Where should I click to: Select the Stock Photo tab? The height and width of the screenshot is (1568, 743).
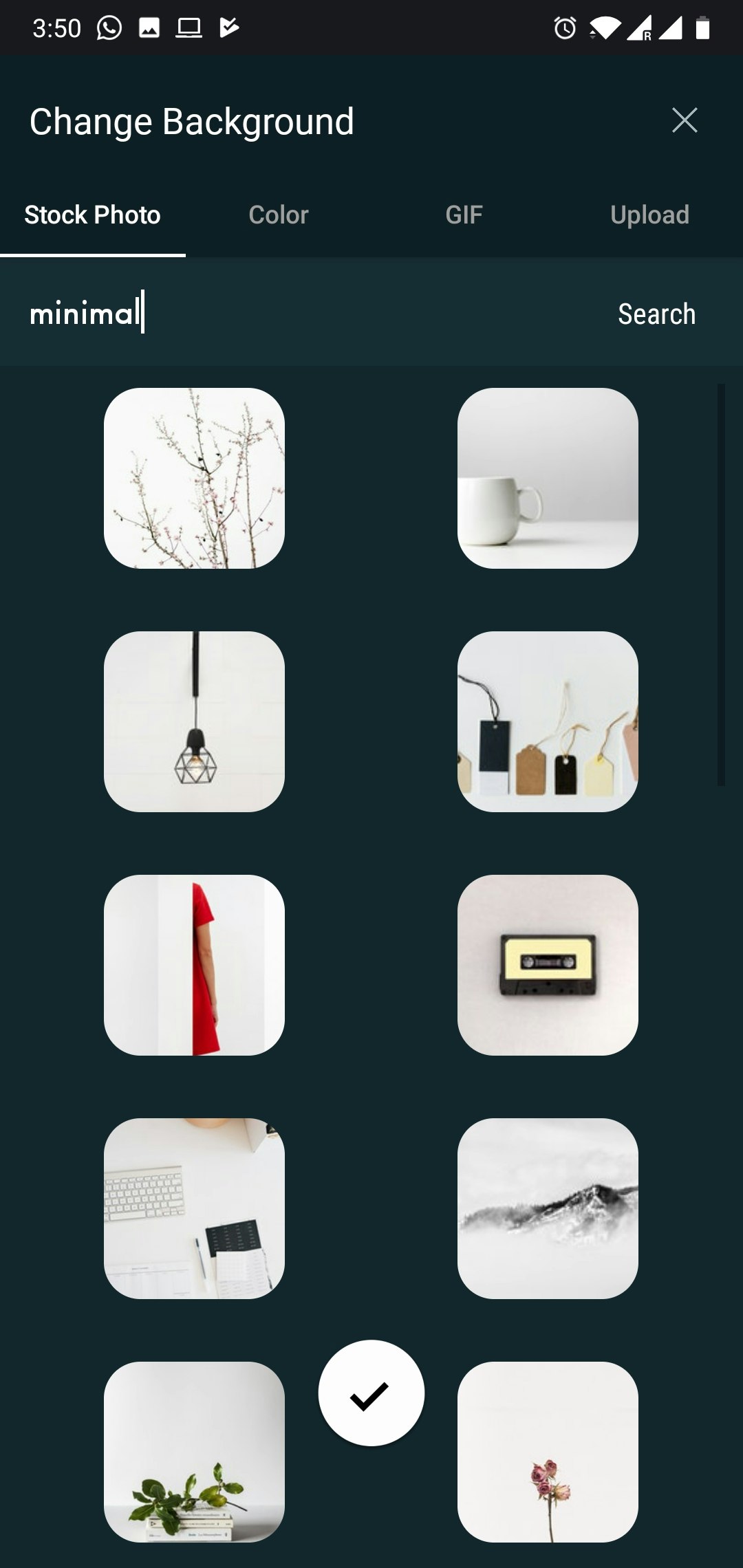pyautogui.click(x=91, y=214)
